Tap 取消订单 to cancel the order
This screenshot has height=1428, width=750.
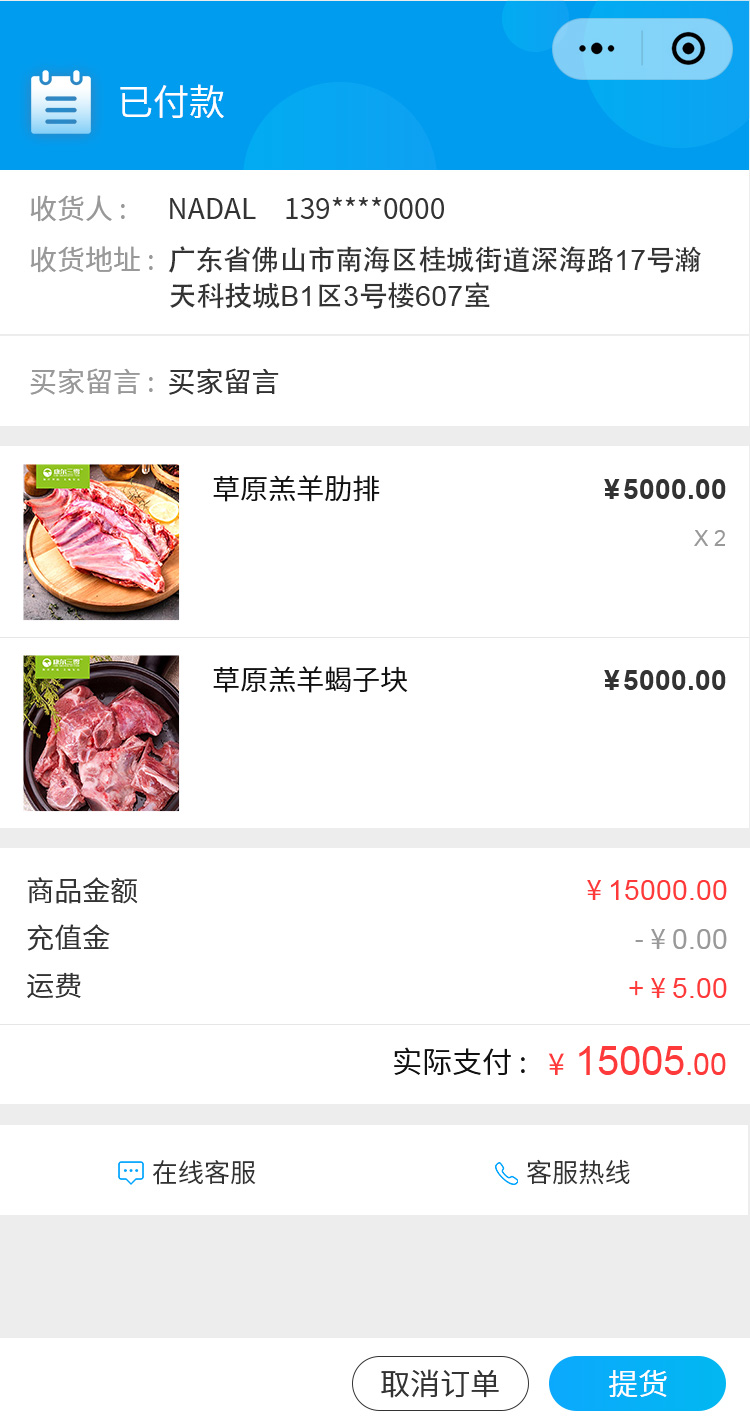click(440, 1384)
